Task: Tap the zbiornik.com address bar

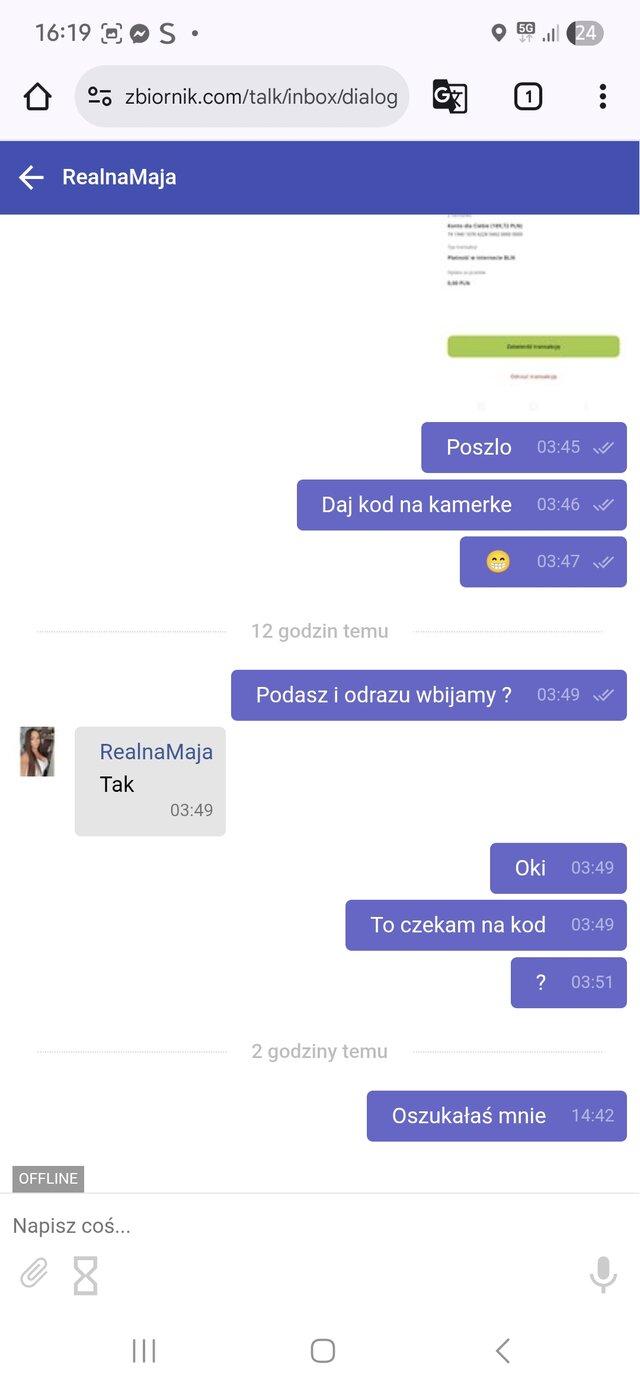Action: [260, 97]
